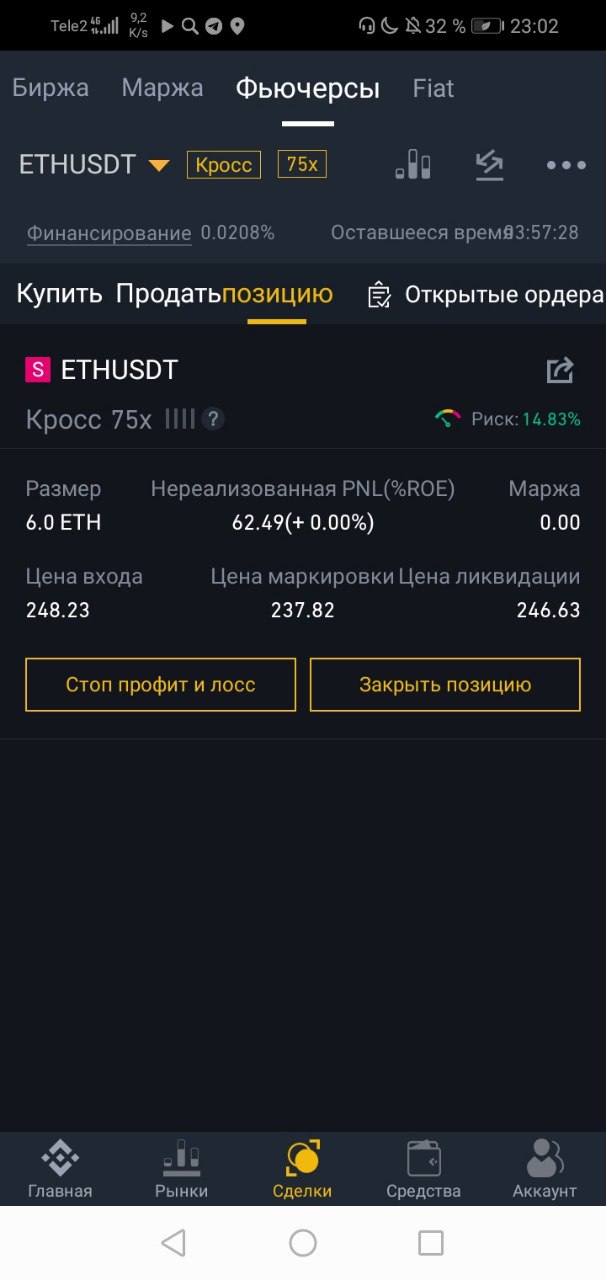Screen dimensions: 606x1280
Task: Change the Кросс margin mode
Action: [x=224, y=165]
